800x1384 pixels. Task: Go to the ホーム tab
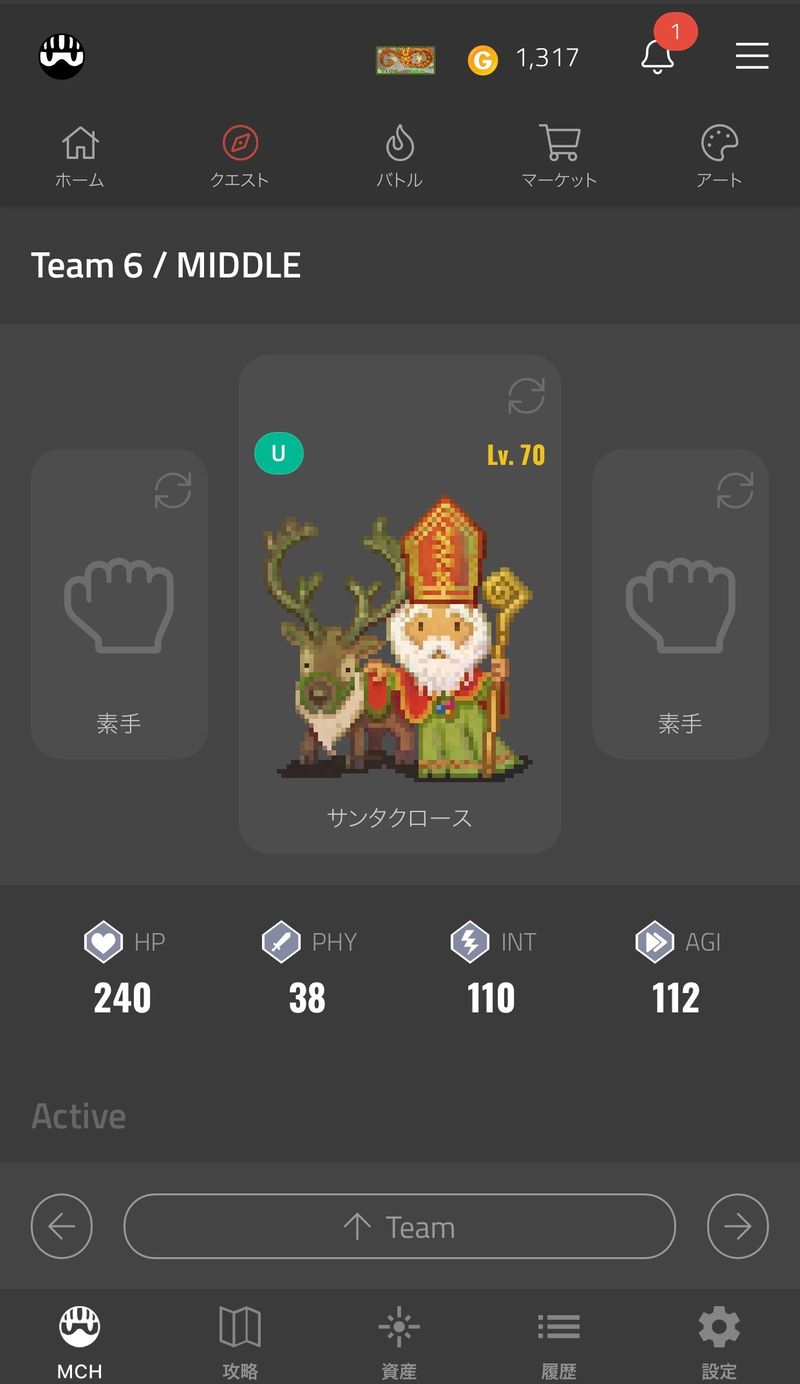(x=80, y=157)
